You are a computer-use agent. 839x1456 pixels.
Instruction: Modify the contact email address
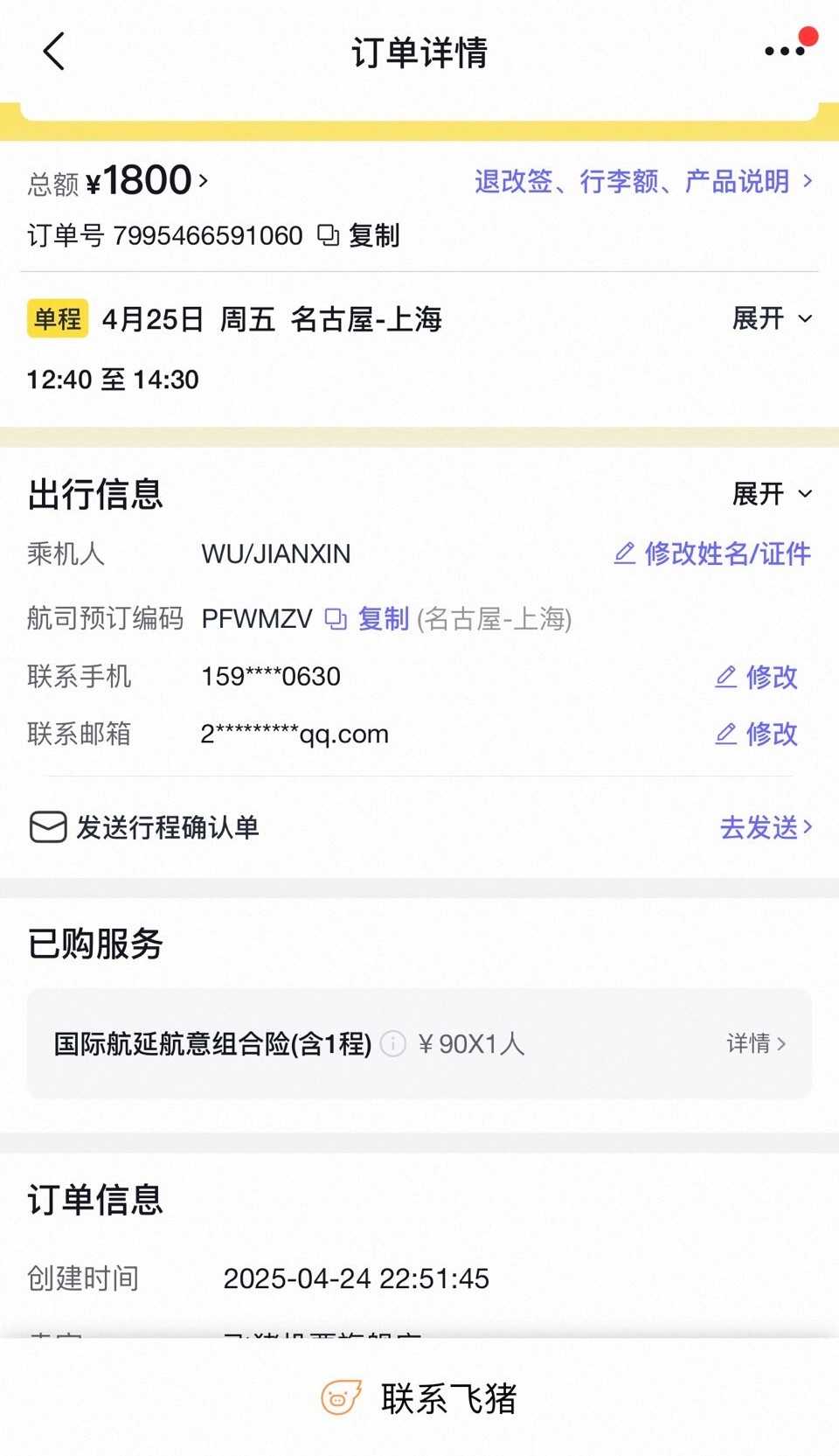(x=757, y=734)
